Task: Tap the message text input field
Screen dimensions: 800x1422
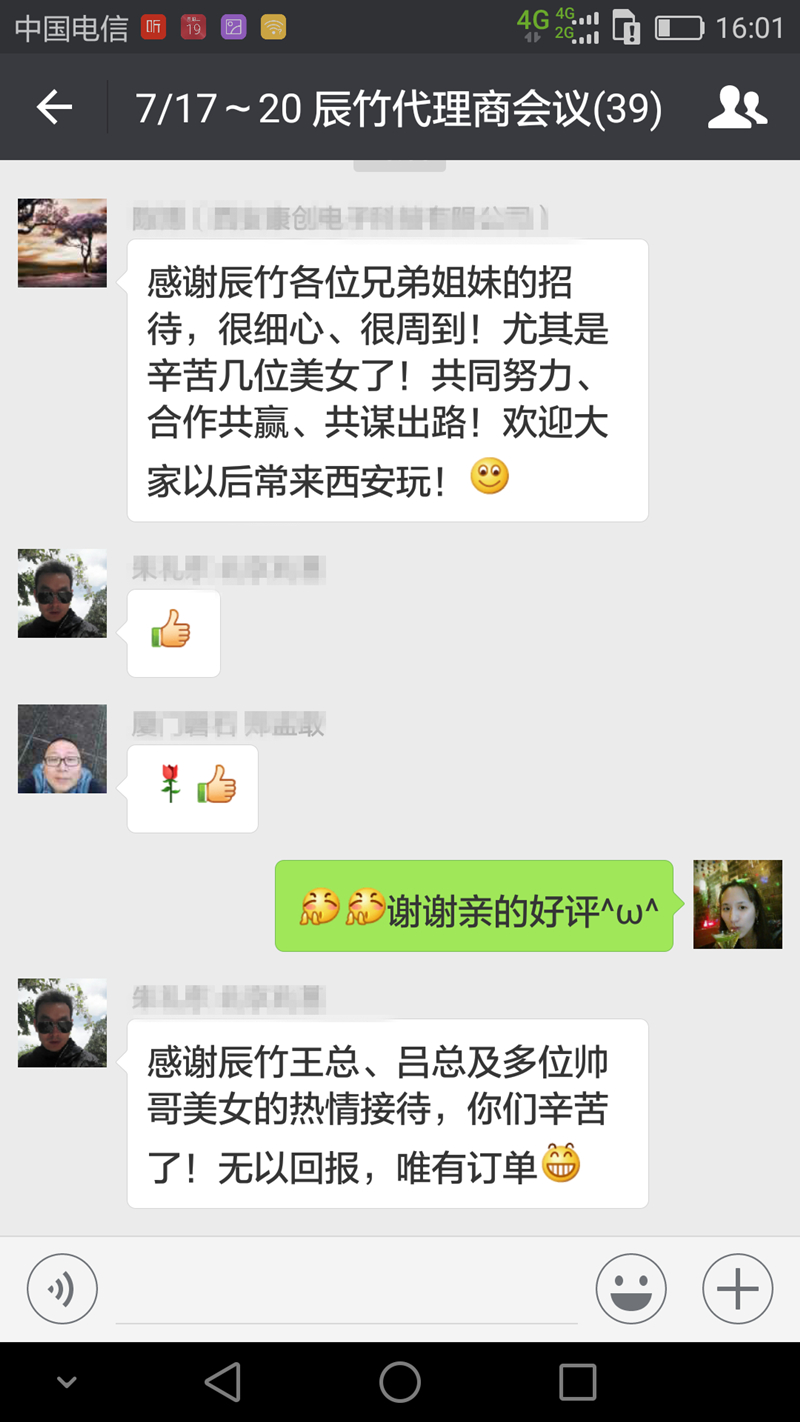Action: [345, 1289]
